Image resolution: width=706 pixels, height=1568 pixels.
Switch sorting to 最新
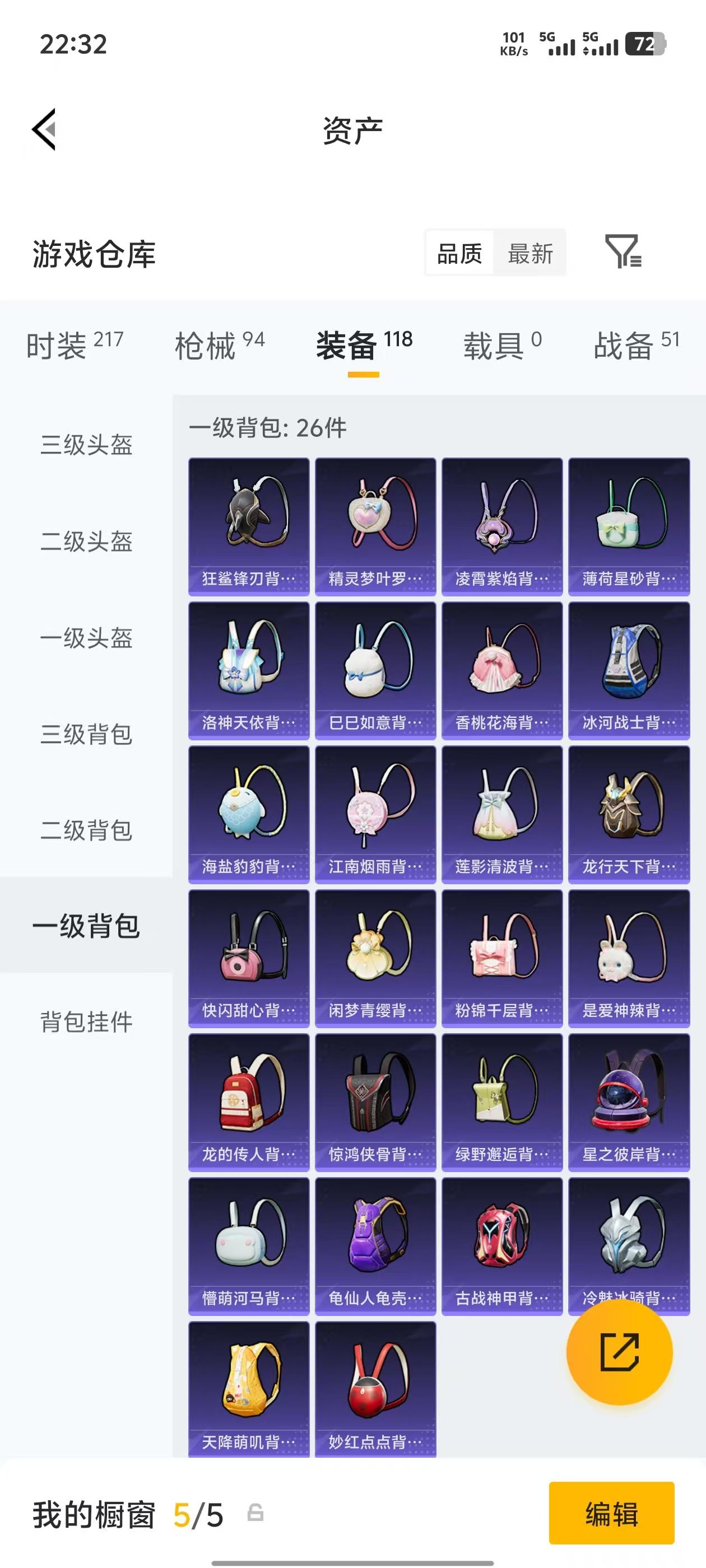[531, 254]
